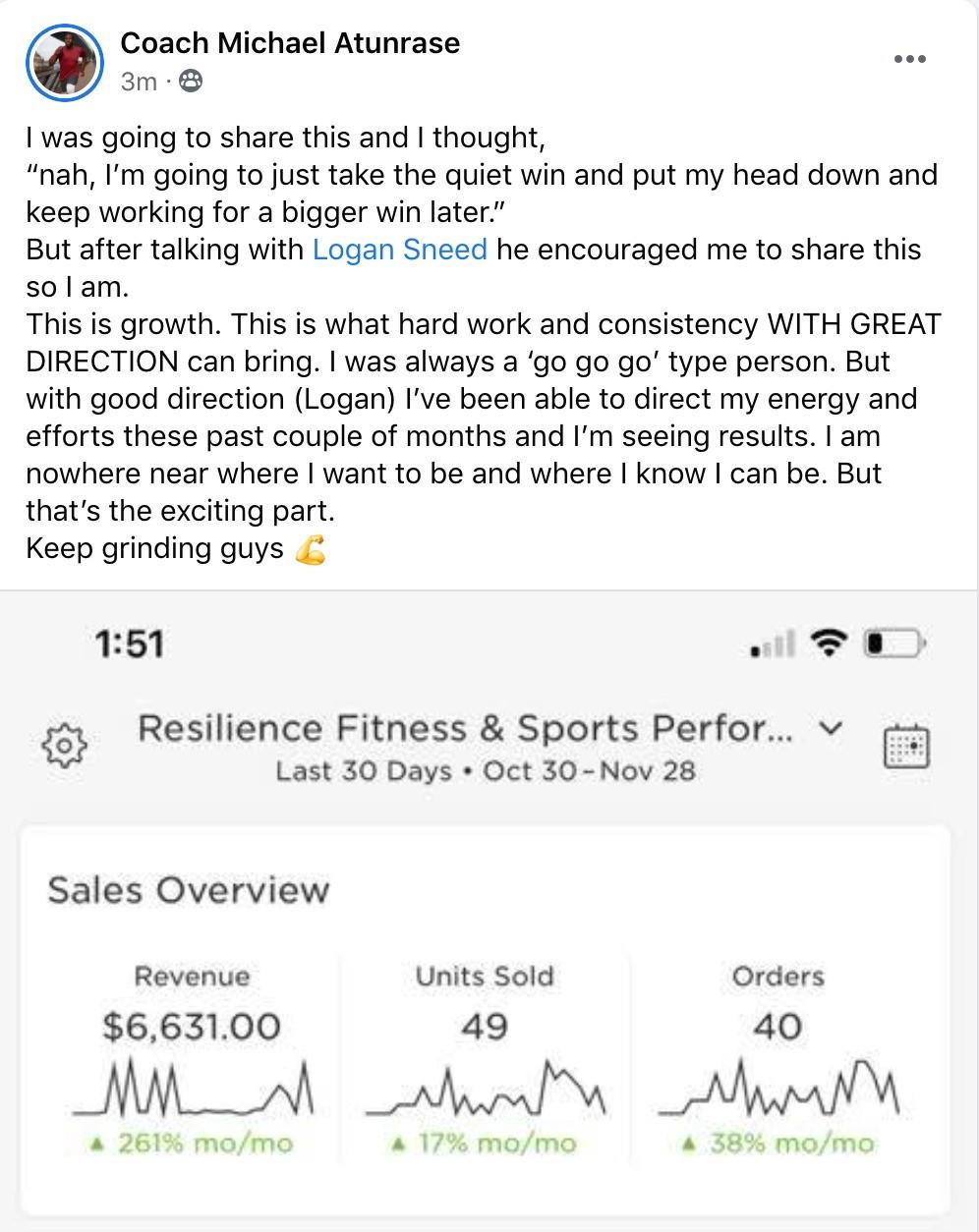
Task: Visit Coach Michael Atunrase's profile via name
Action: pos(290,43)
